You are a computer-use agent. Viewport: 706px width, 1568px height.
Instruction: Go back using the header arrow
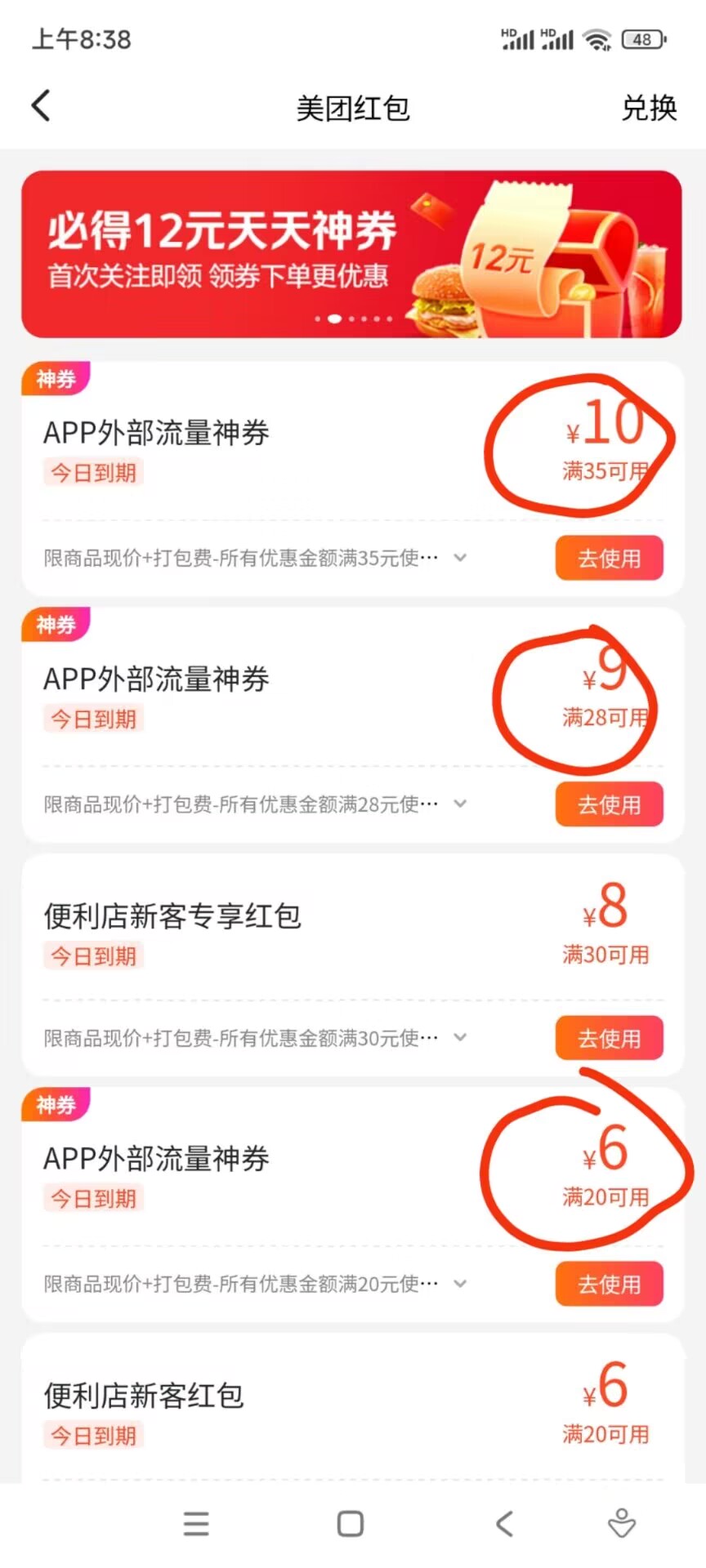coord(41,106)
